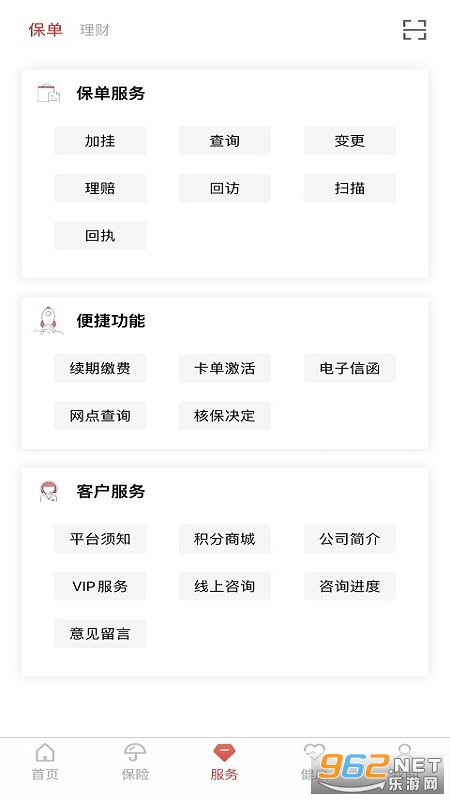Open the 回执 button
450x800 pixels.
tap(100, 236)
